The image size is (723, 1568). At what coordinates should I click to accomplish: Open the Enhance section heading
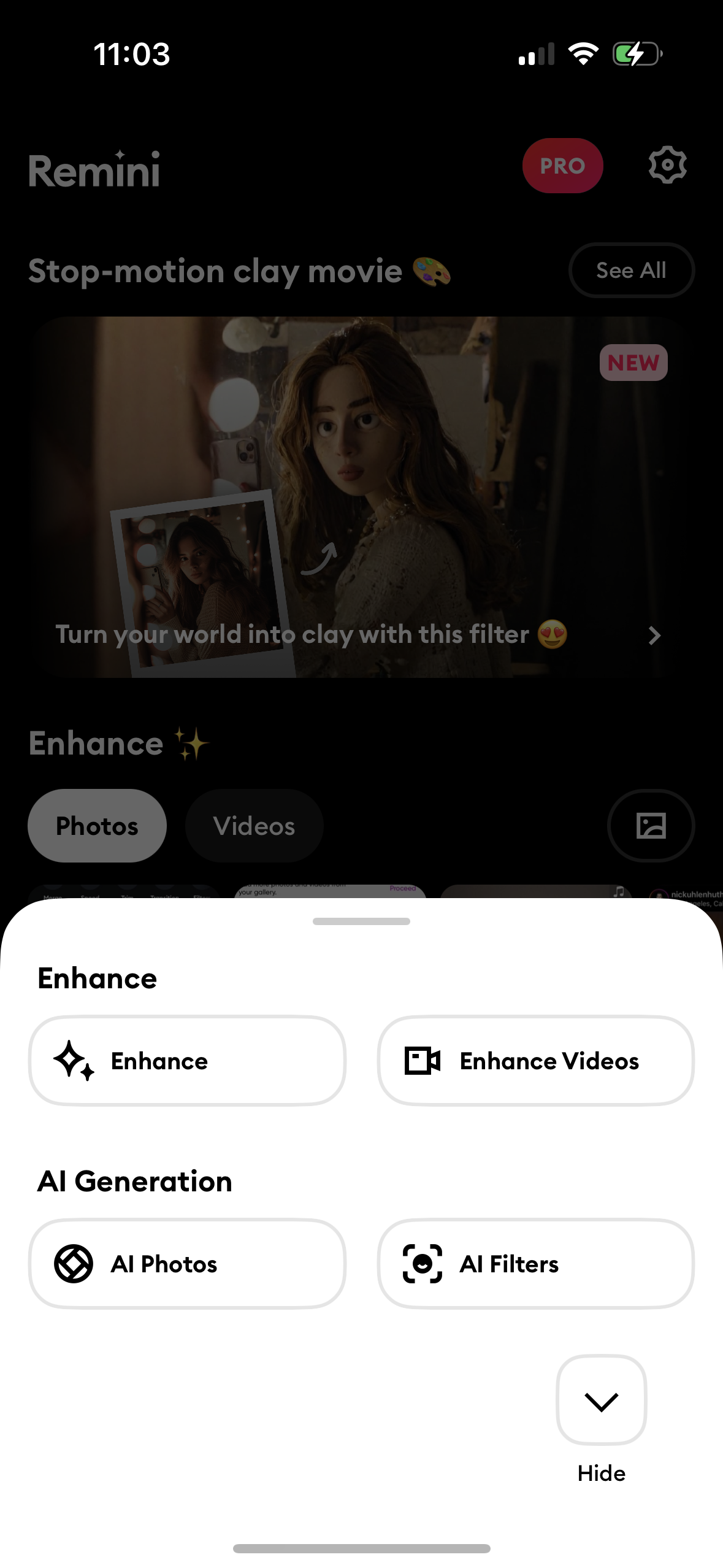pos(98,978)
